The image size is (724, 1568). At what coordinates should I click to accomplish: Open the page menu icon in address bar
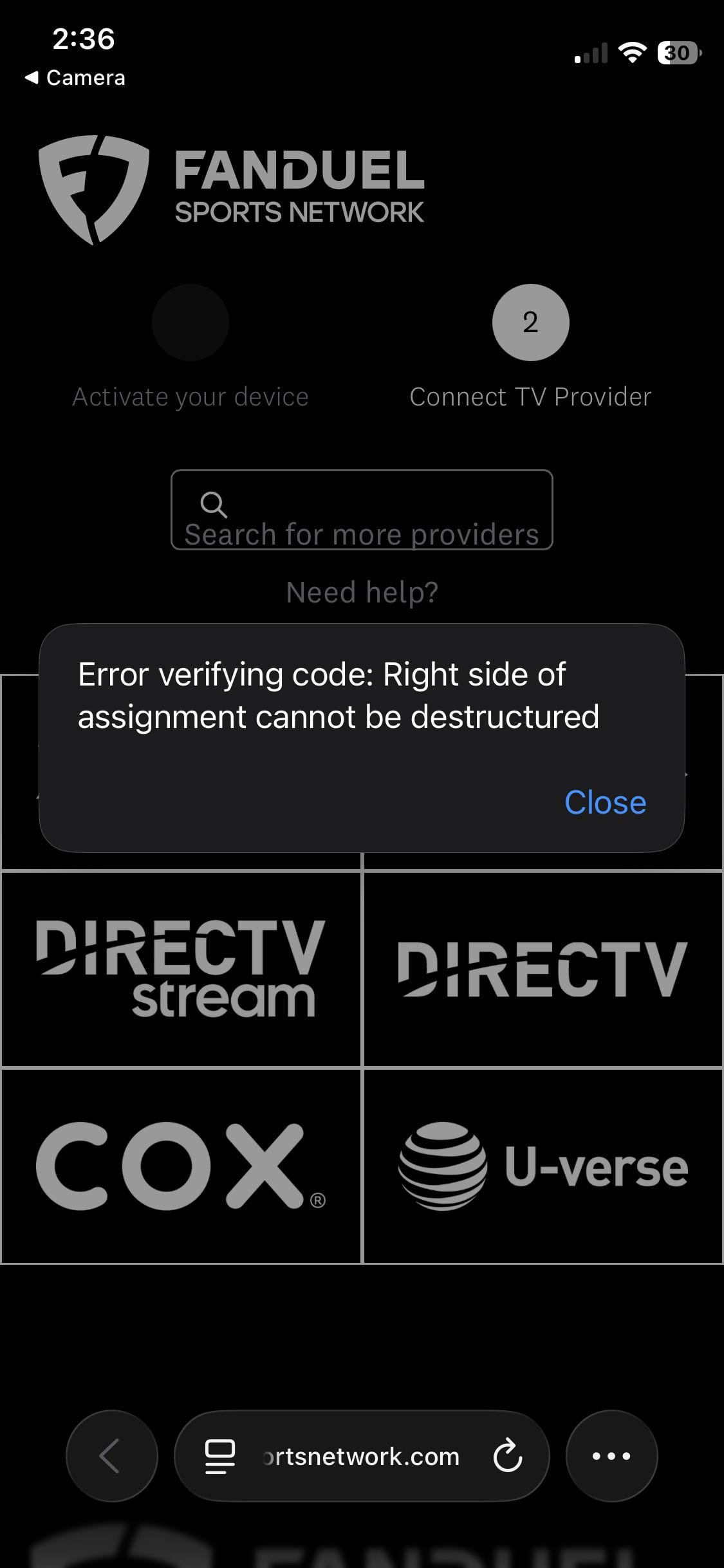(x=219, y=1456)
